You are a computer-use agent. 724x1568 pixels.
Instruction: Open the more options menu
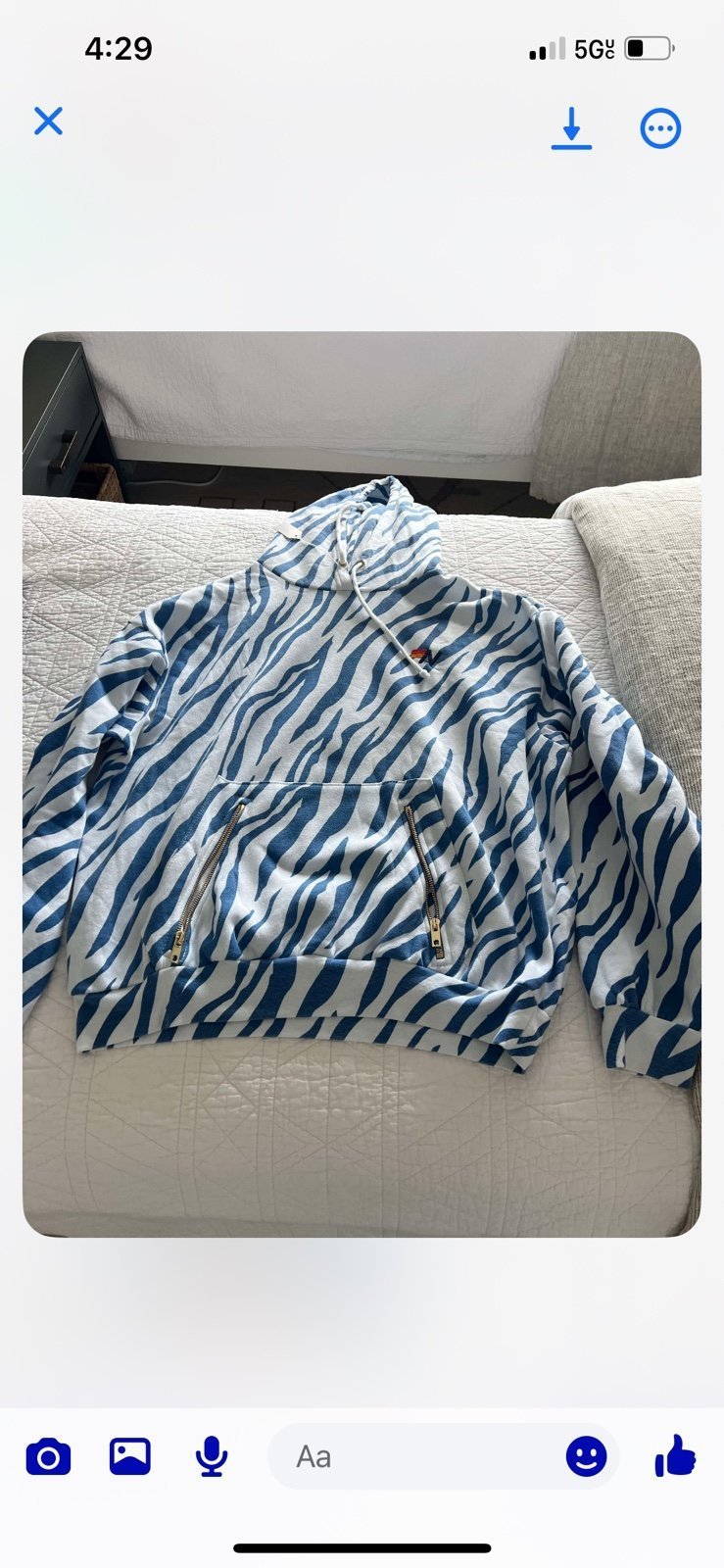coord(660,128)
